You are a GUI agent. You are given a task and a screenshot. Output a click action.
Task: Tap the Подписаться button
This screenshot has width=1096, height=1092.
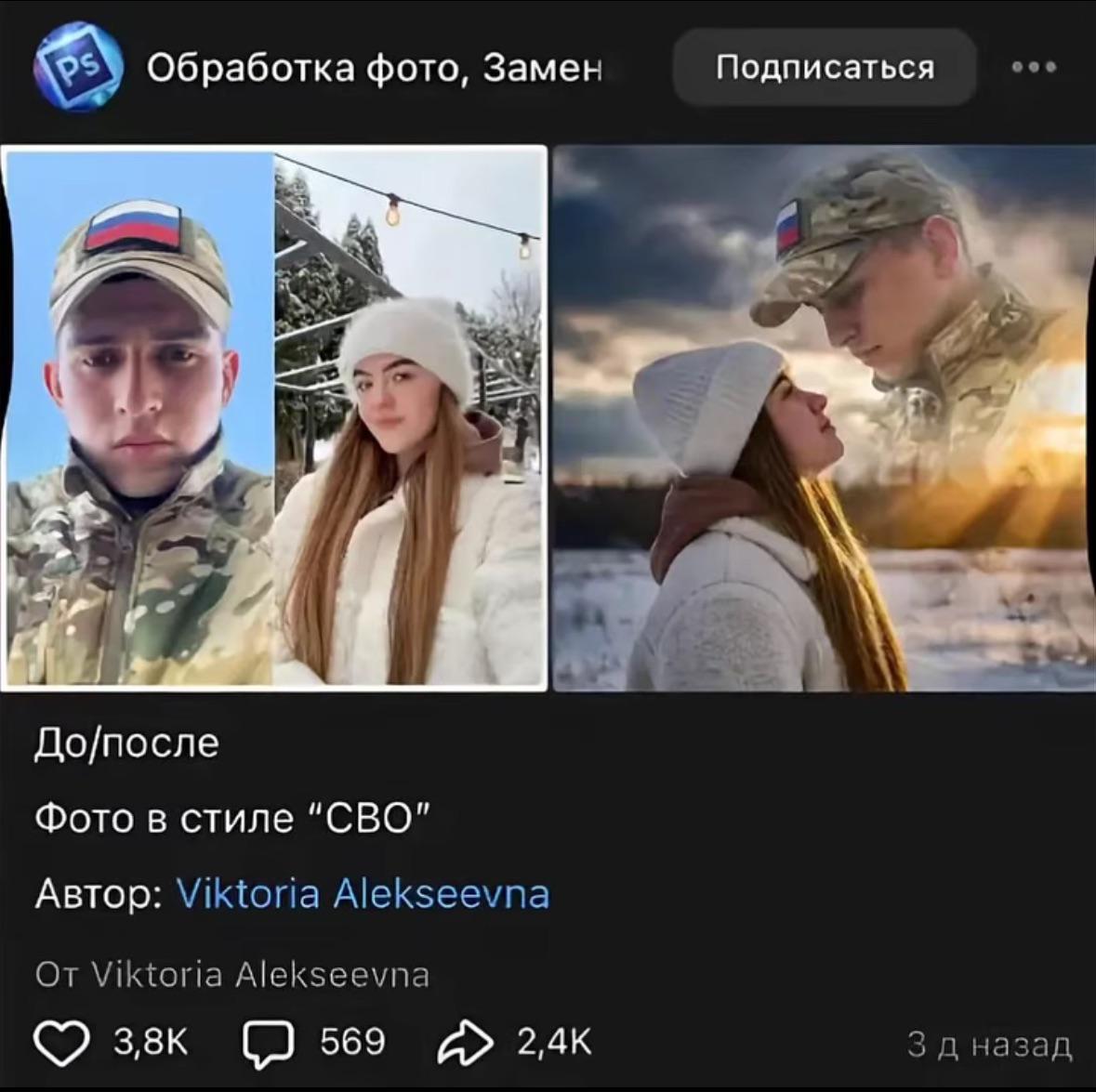pos(824,67)
